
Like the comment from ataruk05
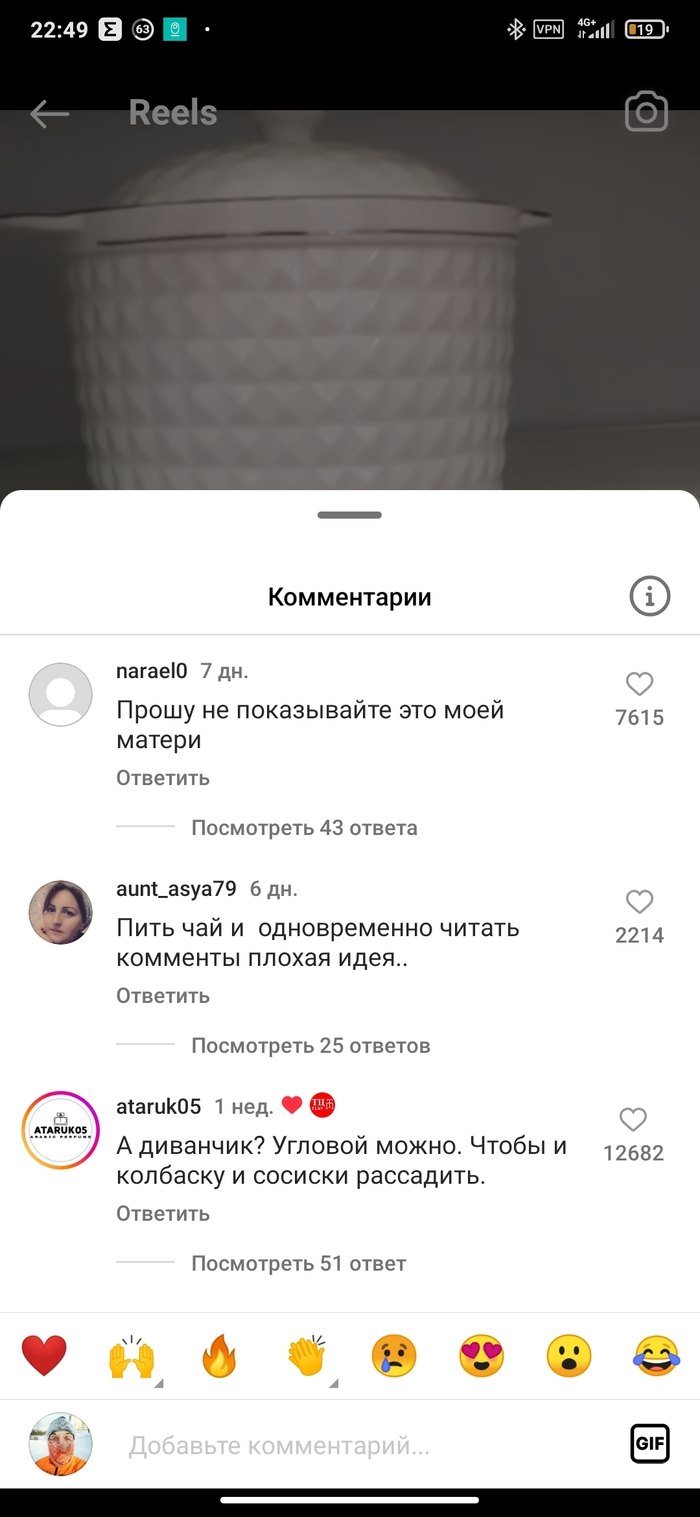coord(633,1119)
